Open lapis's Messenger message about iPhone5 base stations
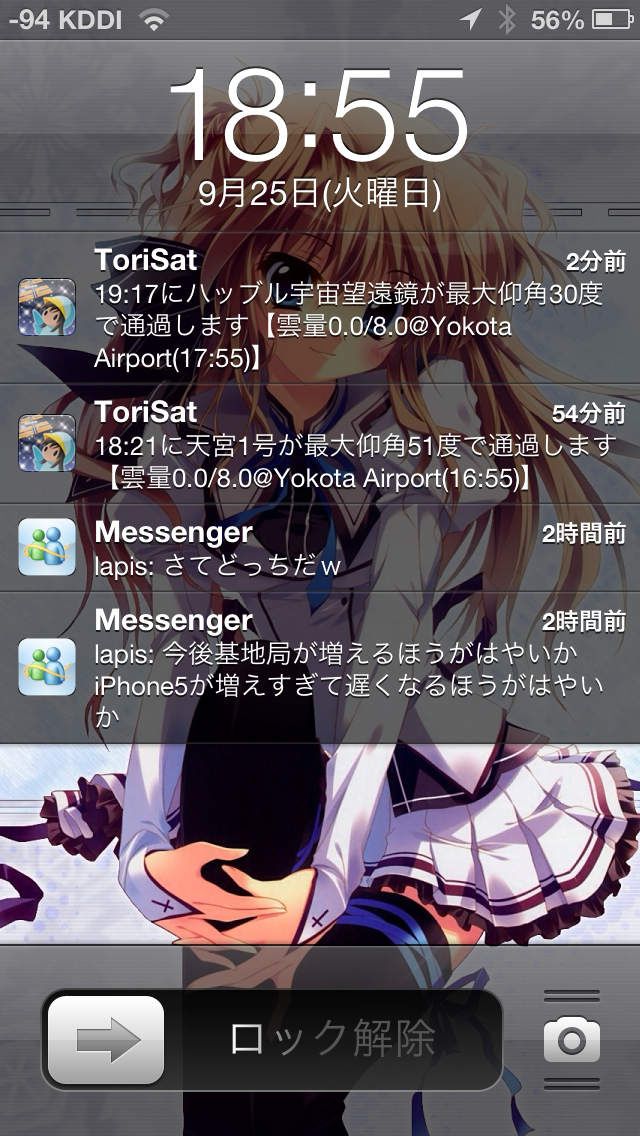Viewport: 640px width, 1136px height. click(320, 667)
